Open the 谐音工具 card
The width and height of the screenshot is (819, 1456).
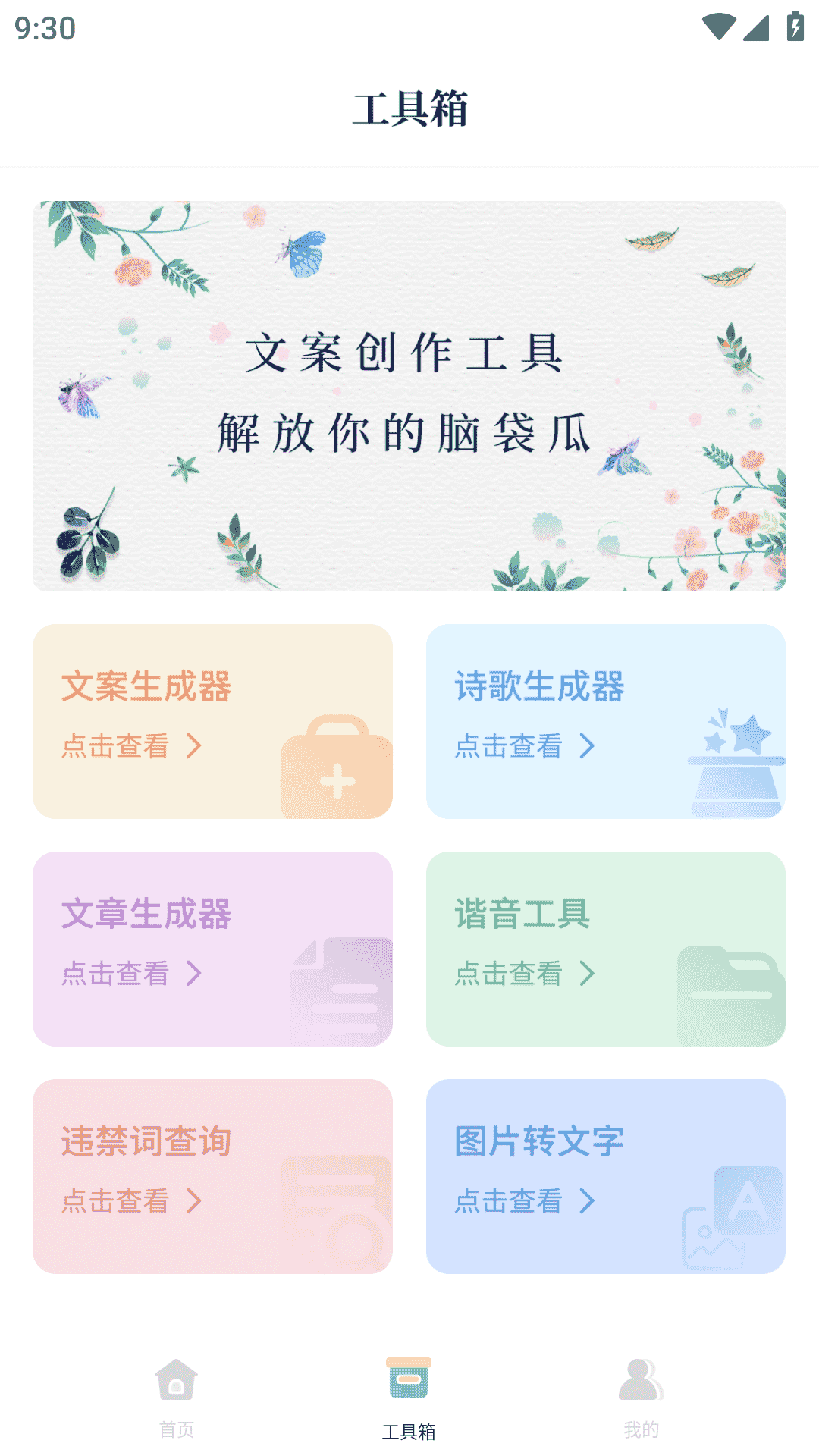[605, 949]
